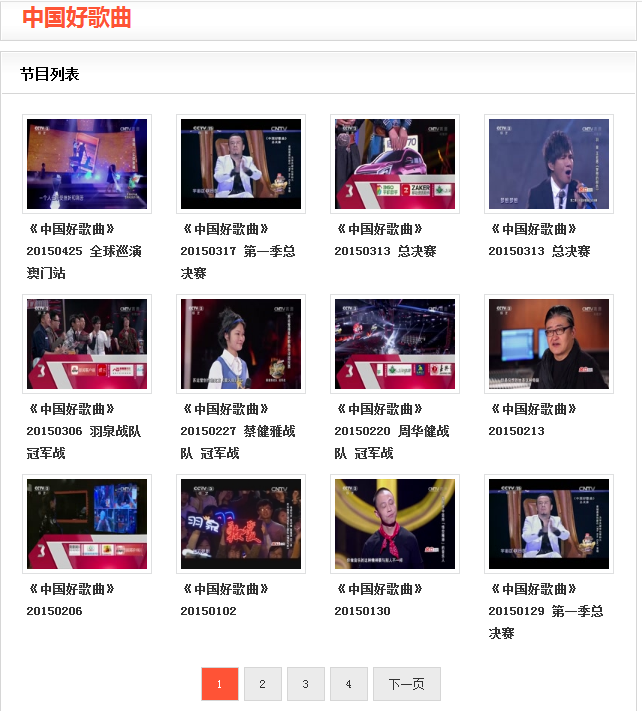Jump to page 3
Image resolution: width=642 pixels, height=711 pixels.
point(305,684)
